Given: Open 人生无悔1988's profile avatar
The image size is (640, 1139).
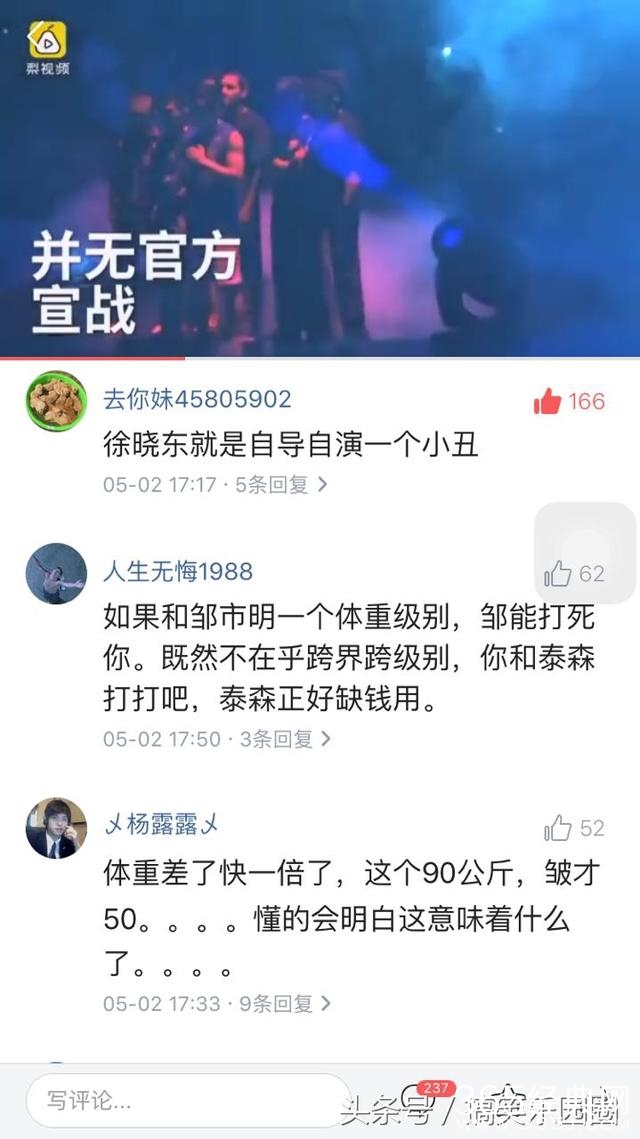Looking at the screenshot, I should click(55, 573).
